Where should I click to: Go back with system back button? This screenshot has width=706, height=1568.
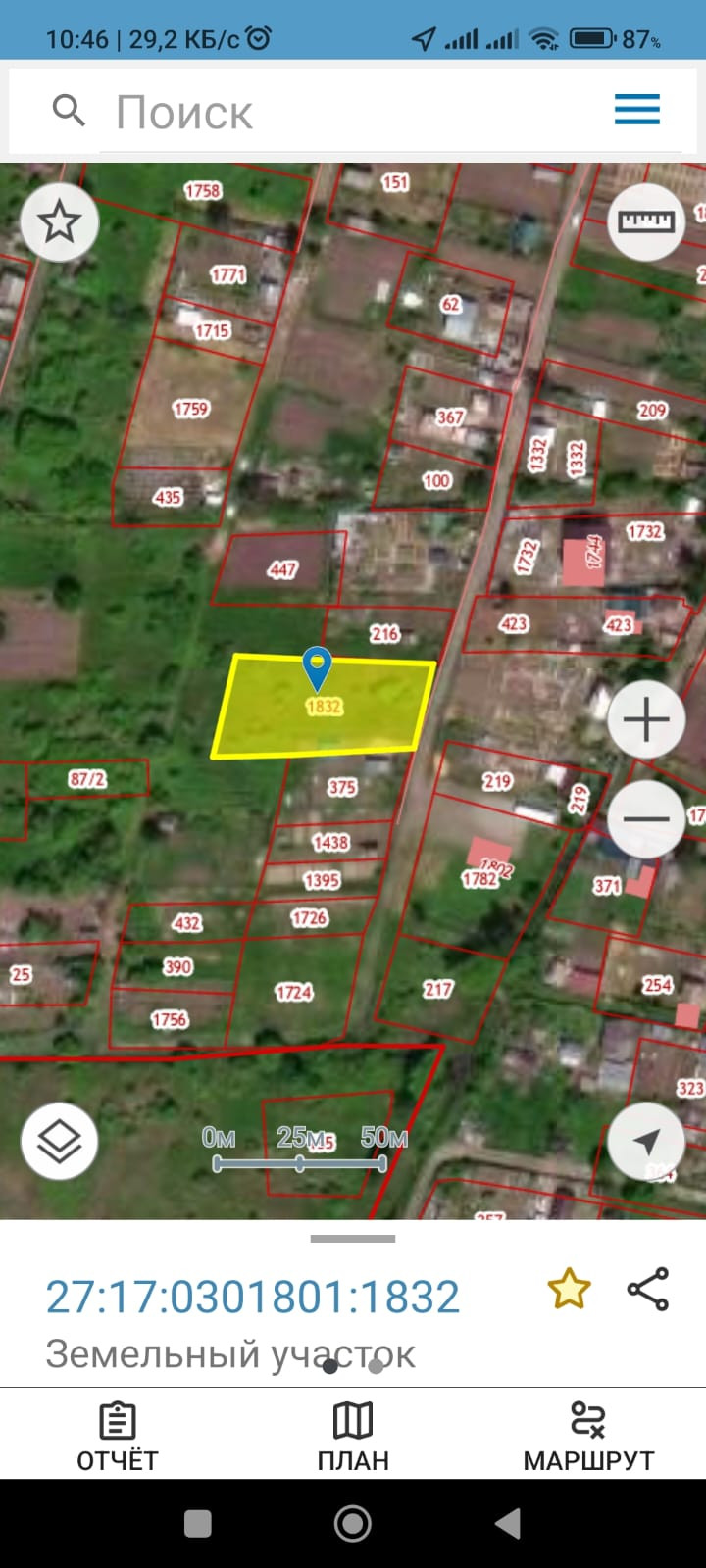(x=507, y=1524)
